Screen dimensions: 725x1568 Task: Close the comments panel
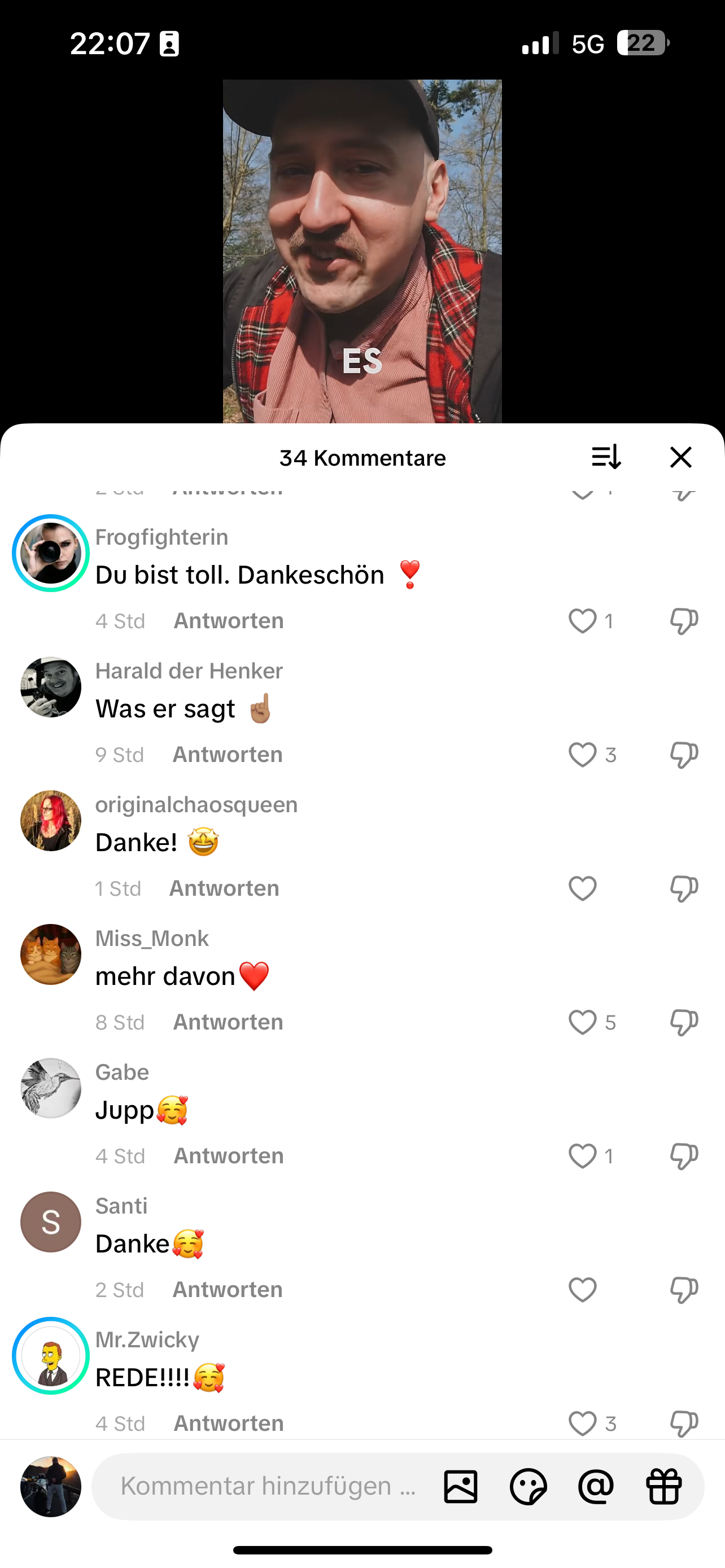(680, 457)
